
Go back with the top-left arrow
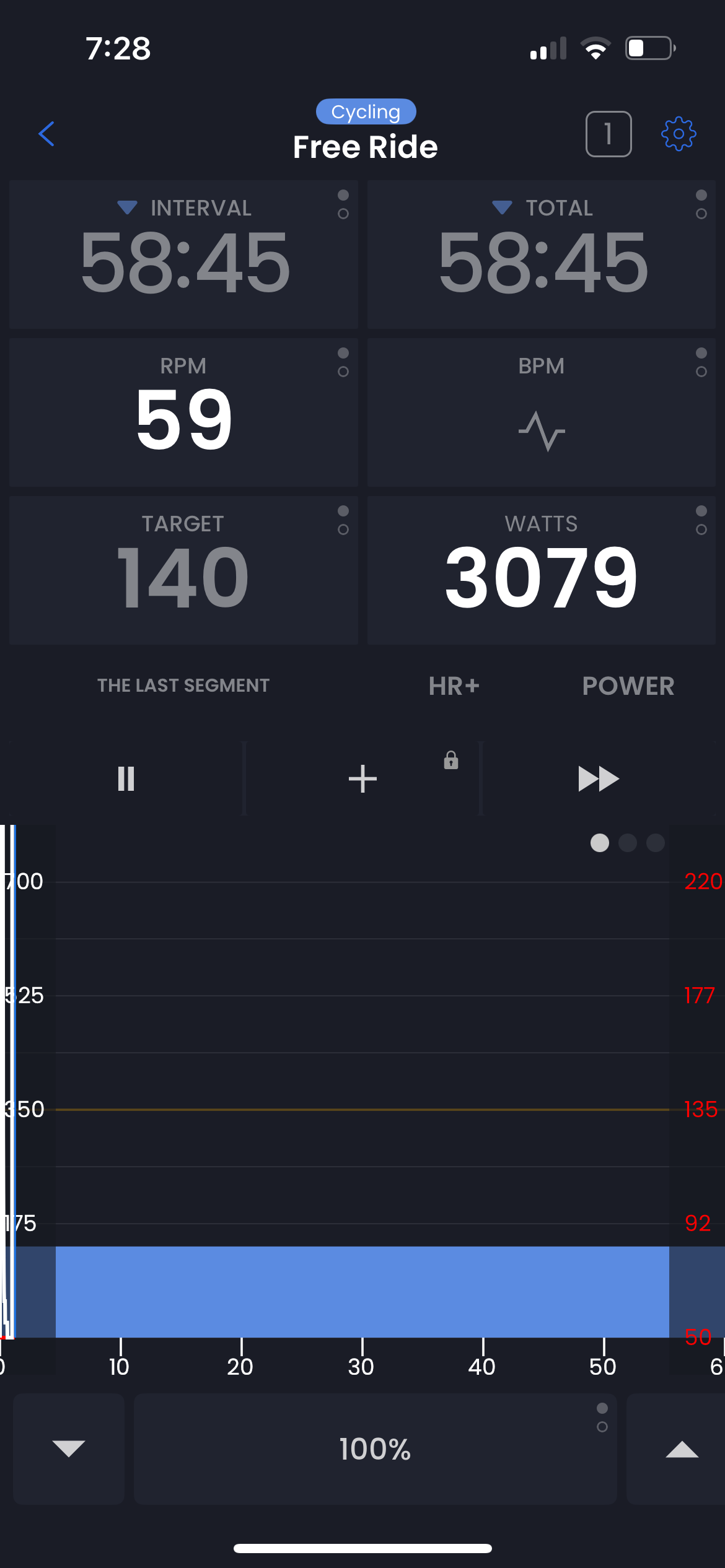tap(46, 134)
